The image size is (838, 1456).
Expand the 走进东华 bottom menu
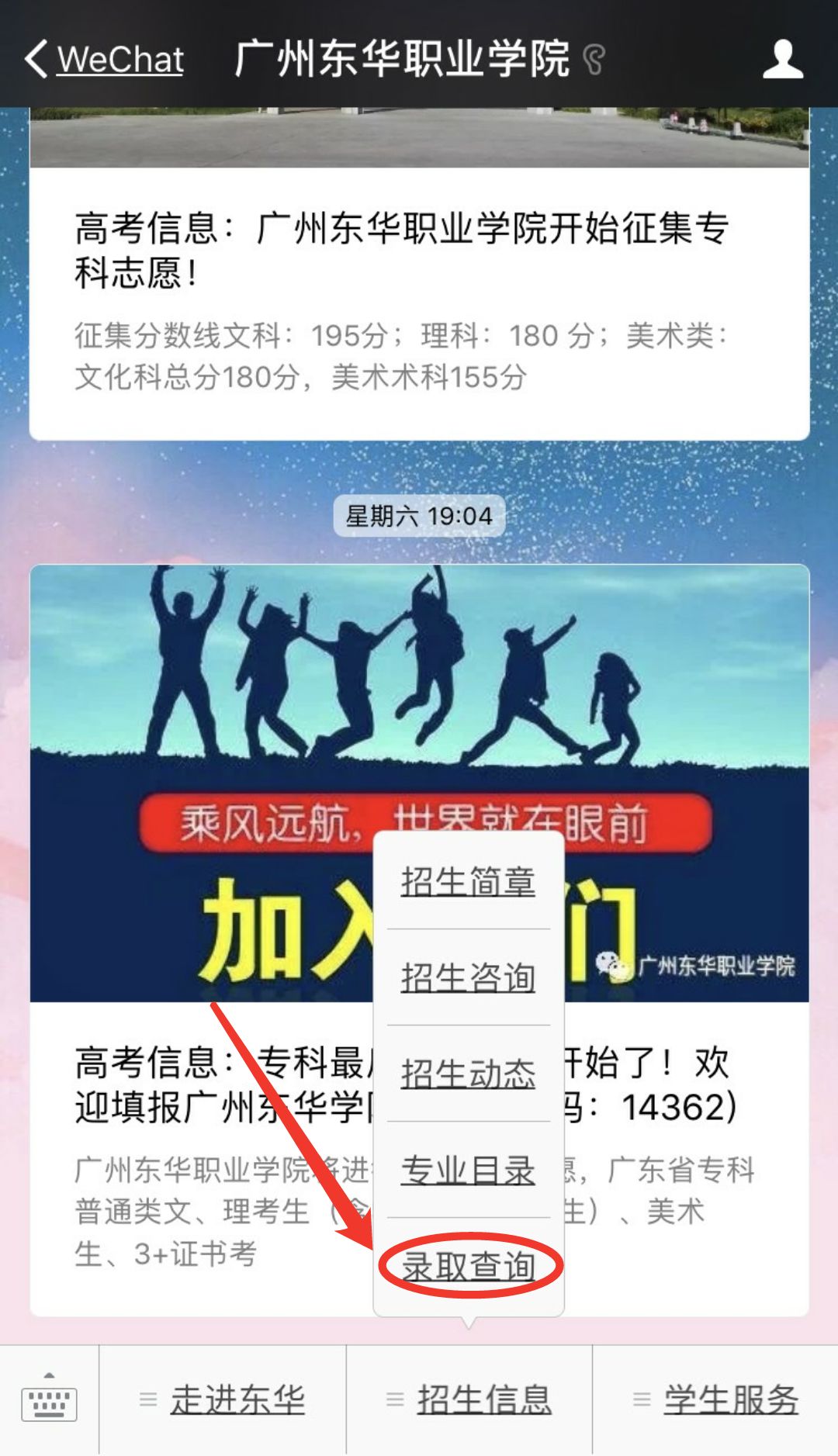click(223, 1400)
